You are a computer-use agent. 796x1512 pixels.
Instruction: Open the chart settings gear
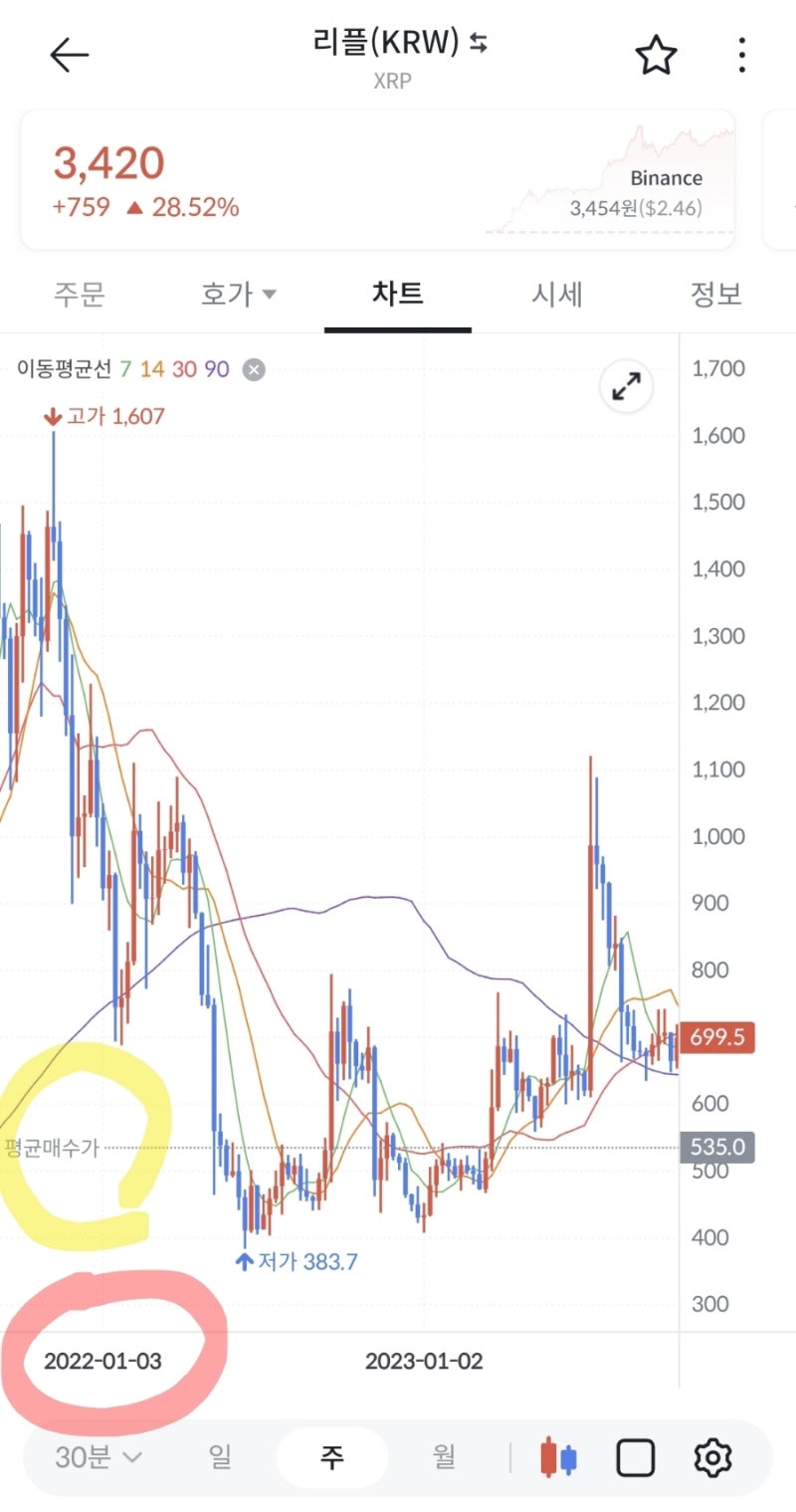(x=712, y=1457)
